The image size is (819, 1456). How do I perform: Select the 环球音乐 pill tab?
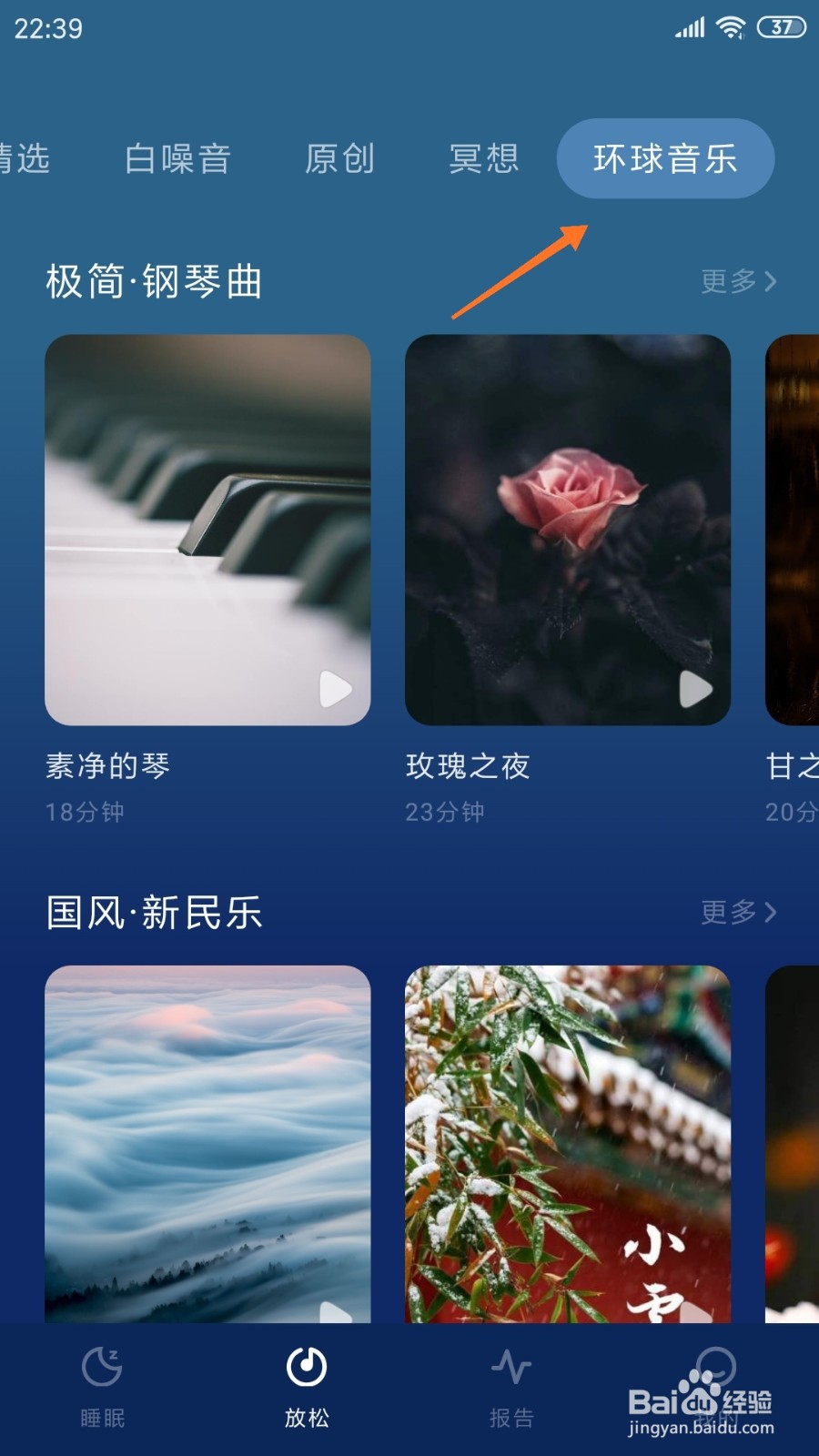pos(665,158)
